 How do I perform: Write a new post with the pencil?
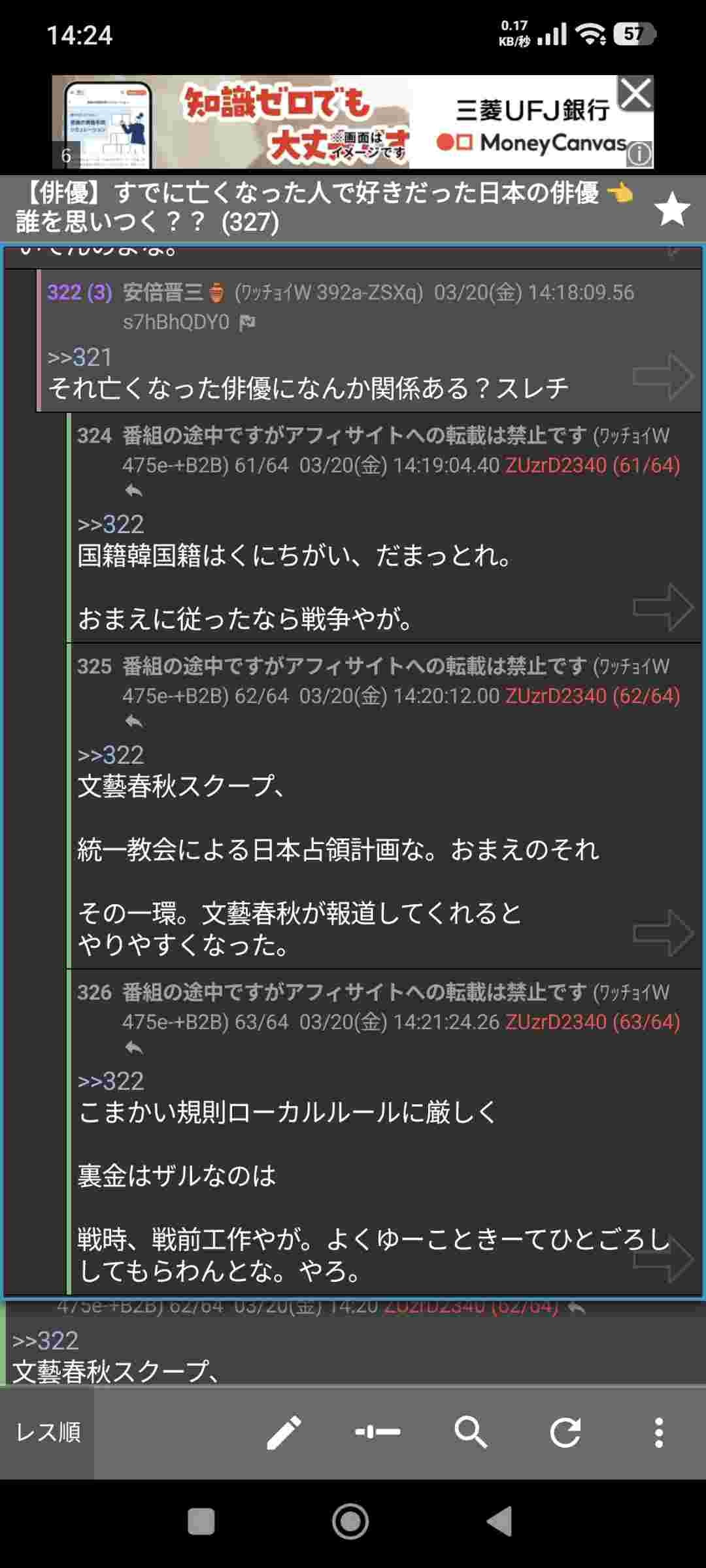pos(284,1432)
